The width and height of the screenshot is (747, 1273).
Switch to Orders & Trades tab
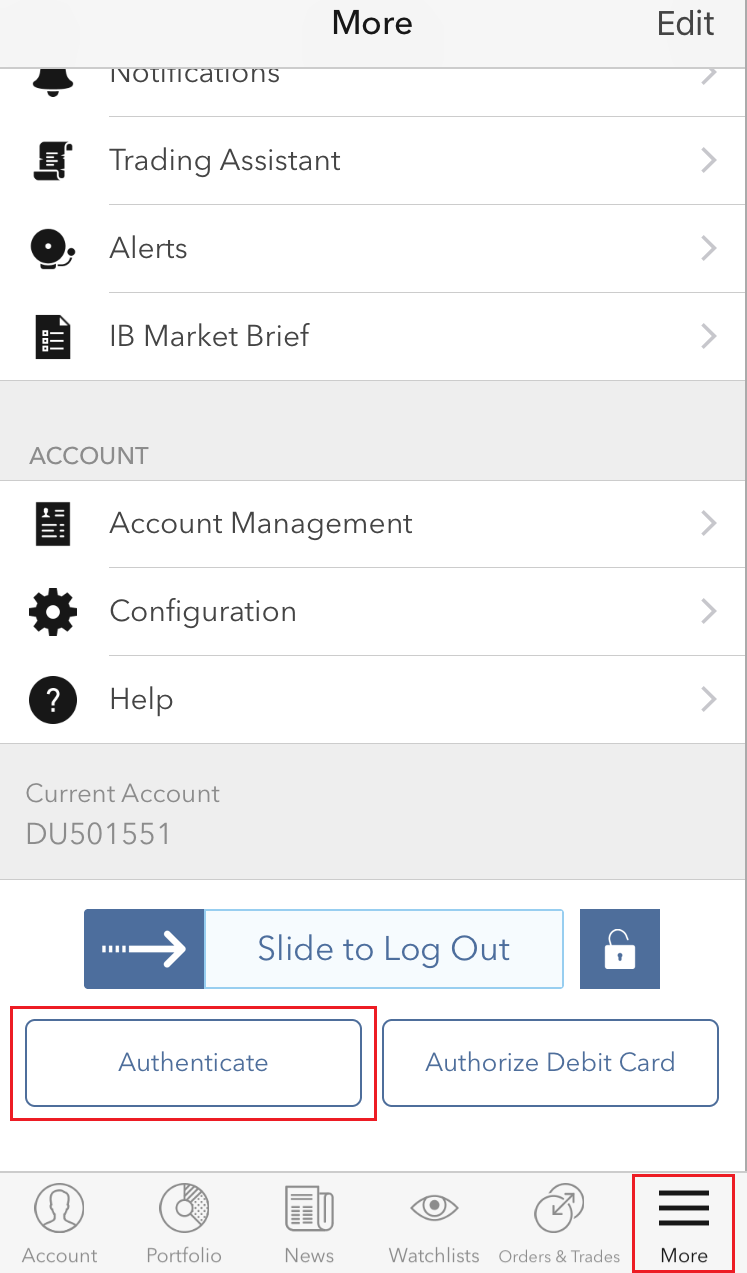coord(559,1224)
